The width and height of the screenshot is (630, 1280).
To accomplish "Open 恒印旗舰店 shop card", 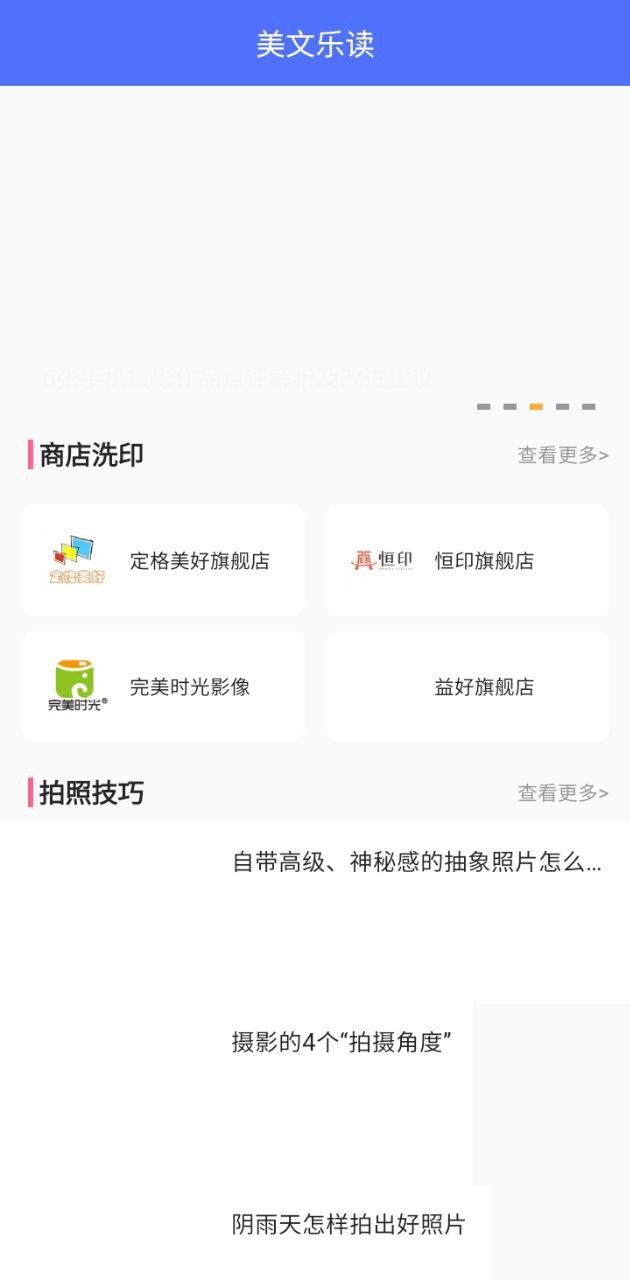I will pos(467,560).
